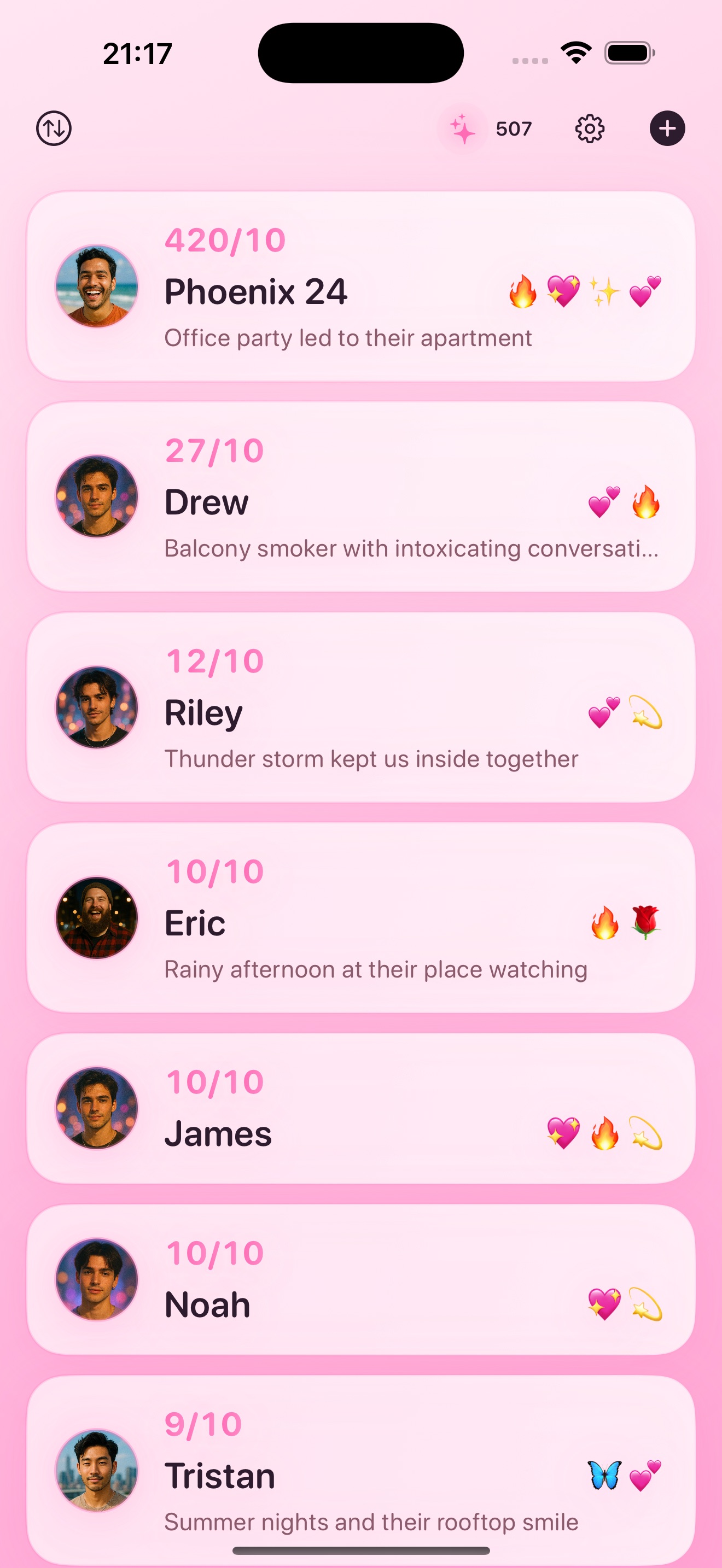The width and height of the screenshot is (722, 1568).
Task: Open the sort order icon
Action: pyautogui.click(x=54, y=128)
